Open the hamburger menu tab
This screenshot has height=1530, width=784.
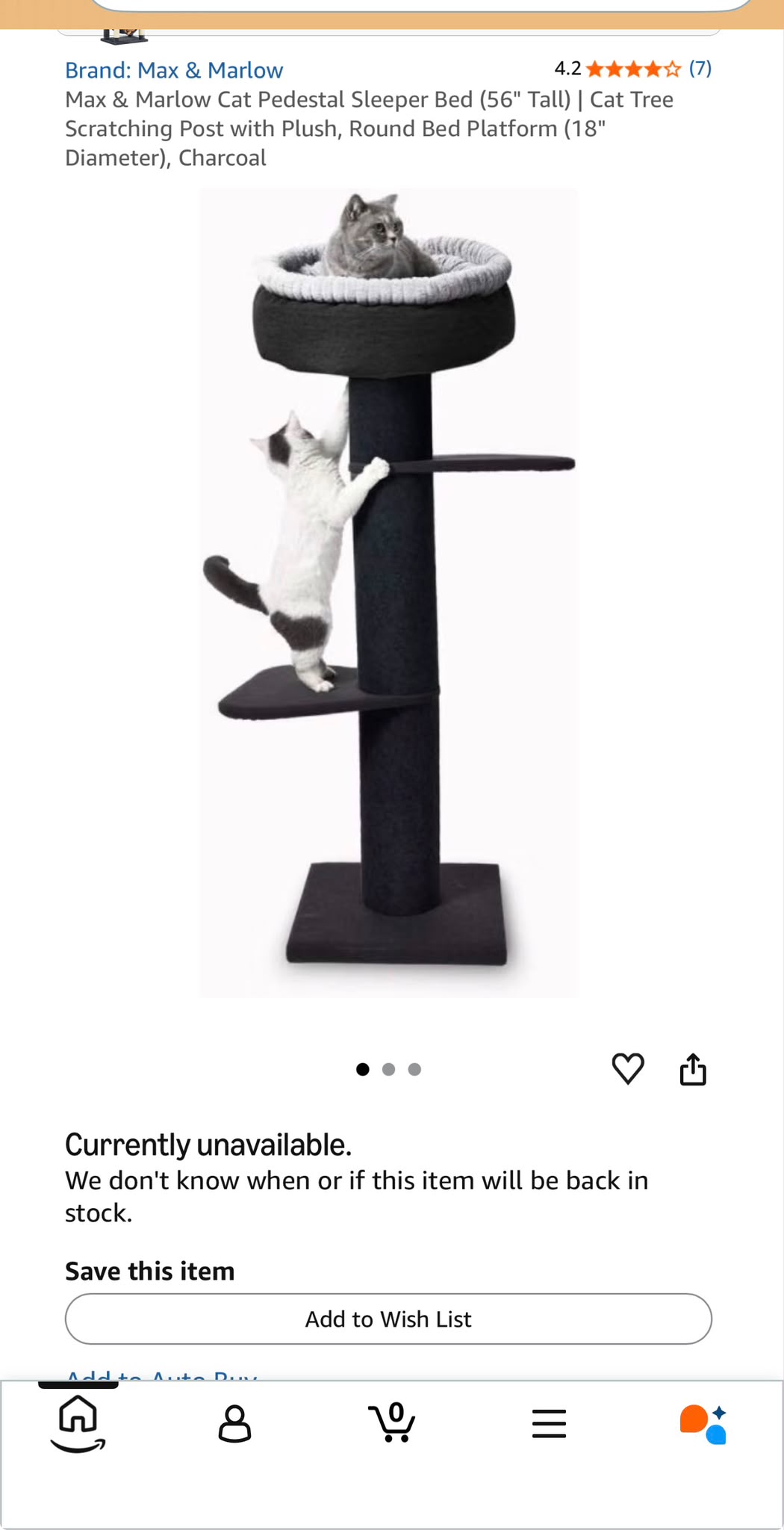pyautogui.click(x=549, y=1424)
